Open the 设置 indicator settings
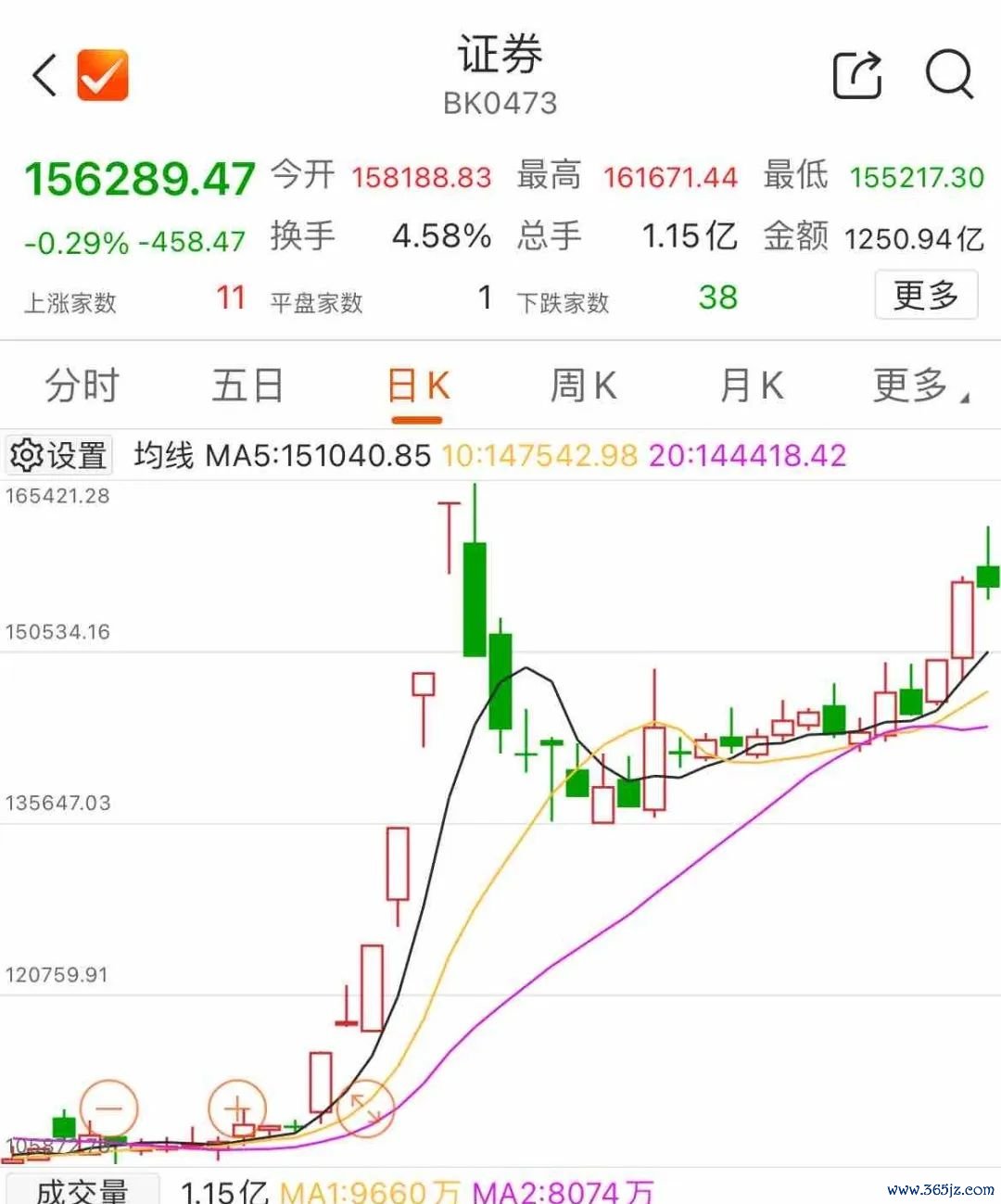 click(58, 455)
